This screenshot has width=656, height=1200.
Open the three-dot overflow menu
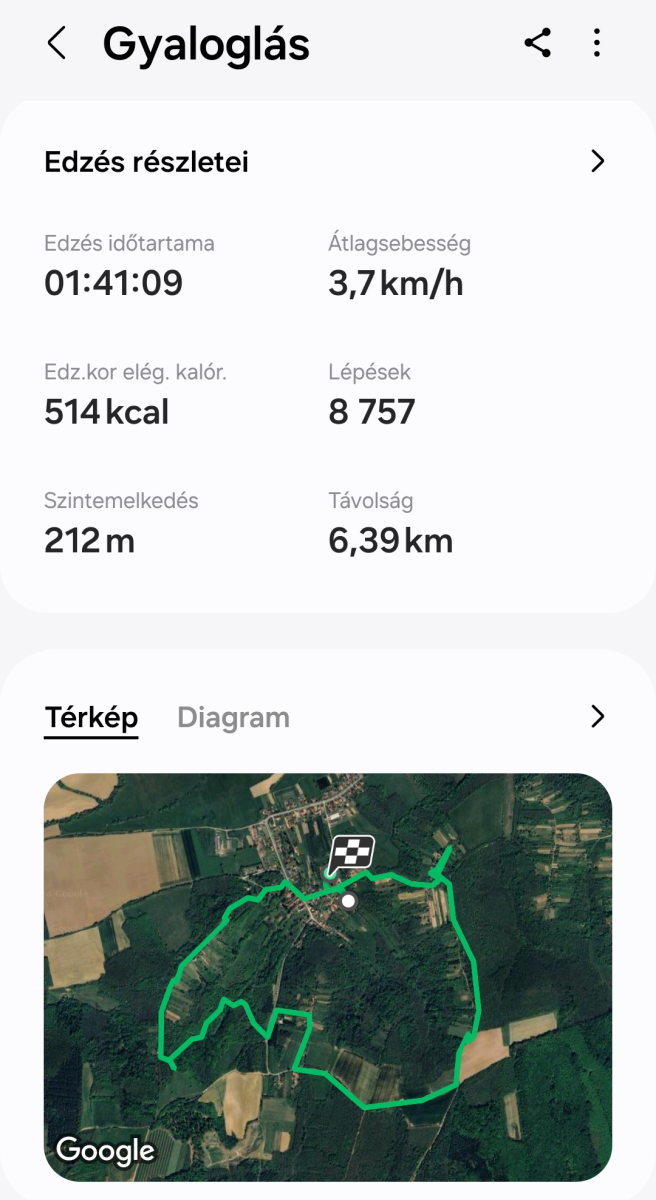coord(597,43)
